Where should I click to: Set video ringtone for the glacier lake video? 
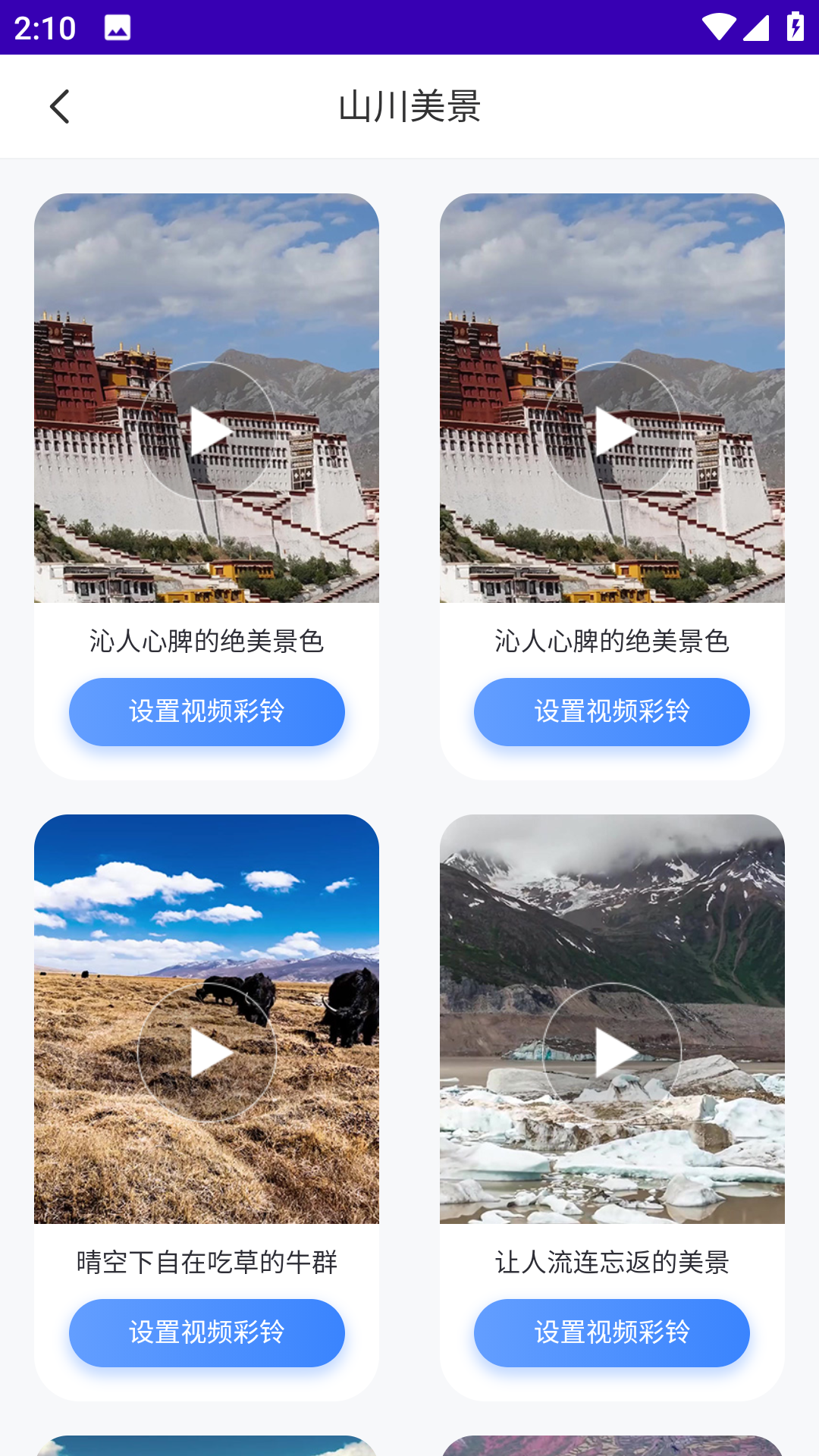click(x=611, y=1332)
